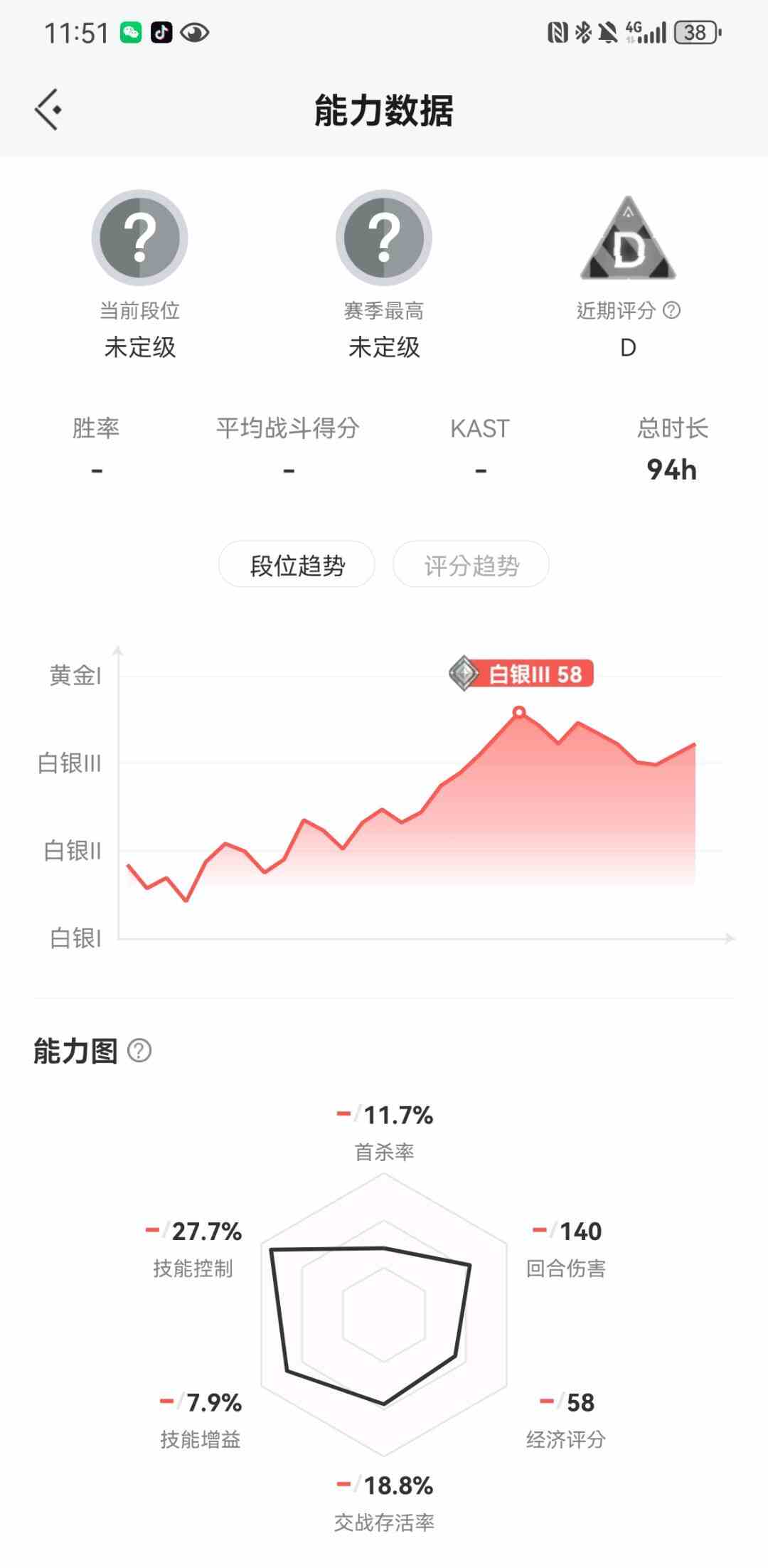Go back using the top-left arrow
This screenshot has width=768, height=1568.
click(x=48, y=110)
